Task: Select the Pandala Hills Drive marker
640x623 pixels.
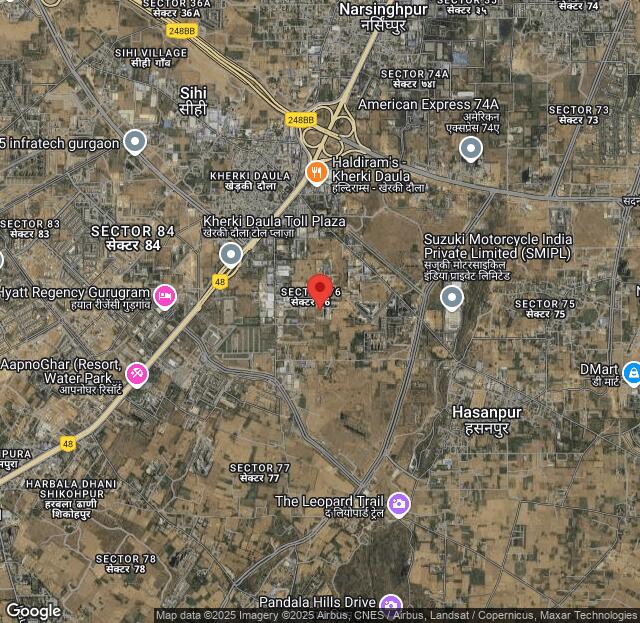Action: point(390,604)
